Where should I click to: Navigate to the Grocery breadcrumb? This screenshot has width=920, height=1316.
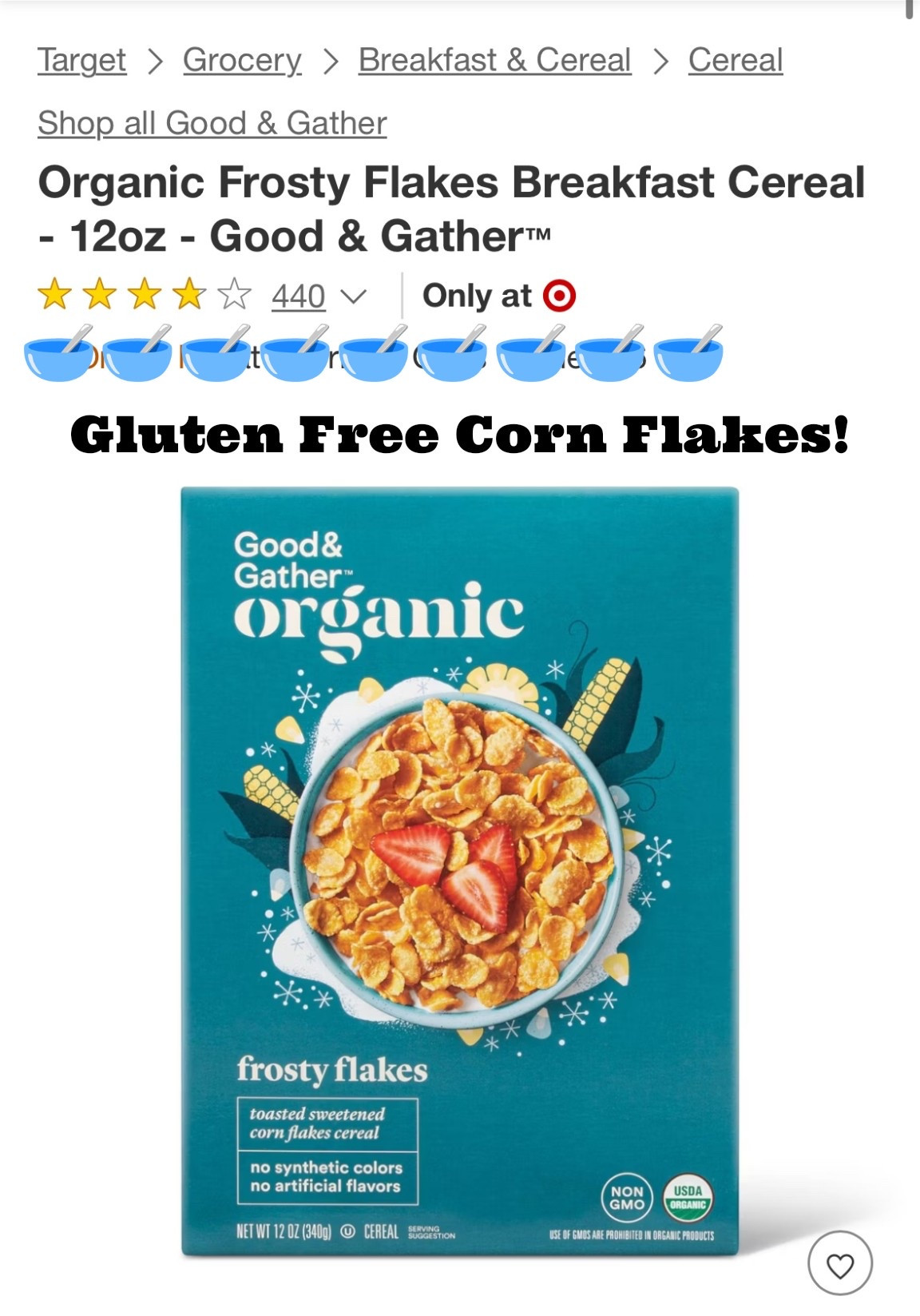[241, 59]
